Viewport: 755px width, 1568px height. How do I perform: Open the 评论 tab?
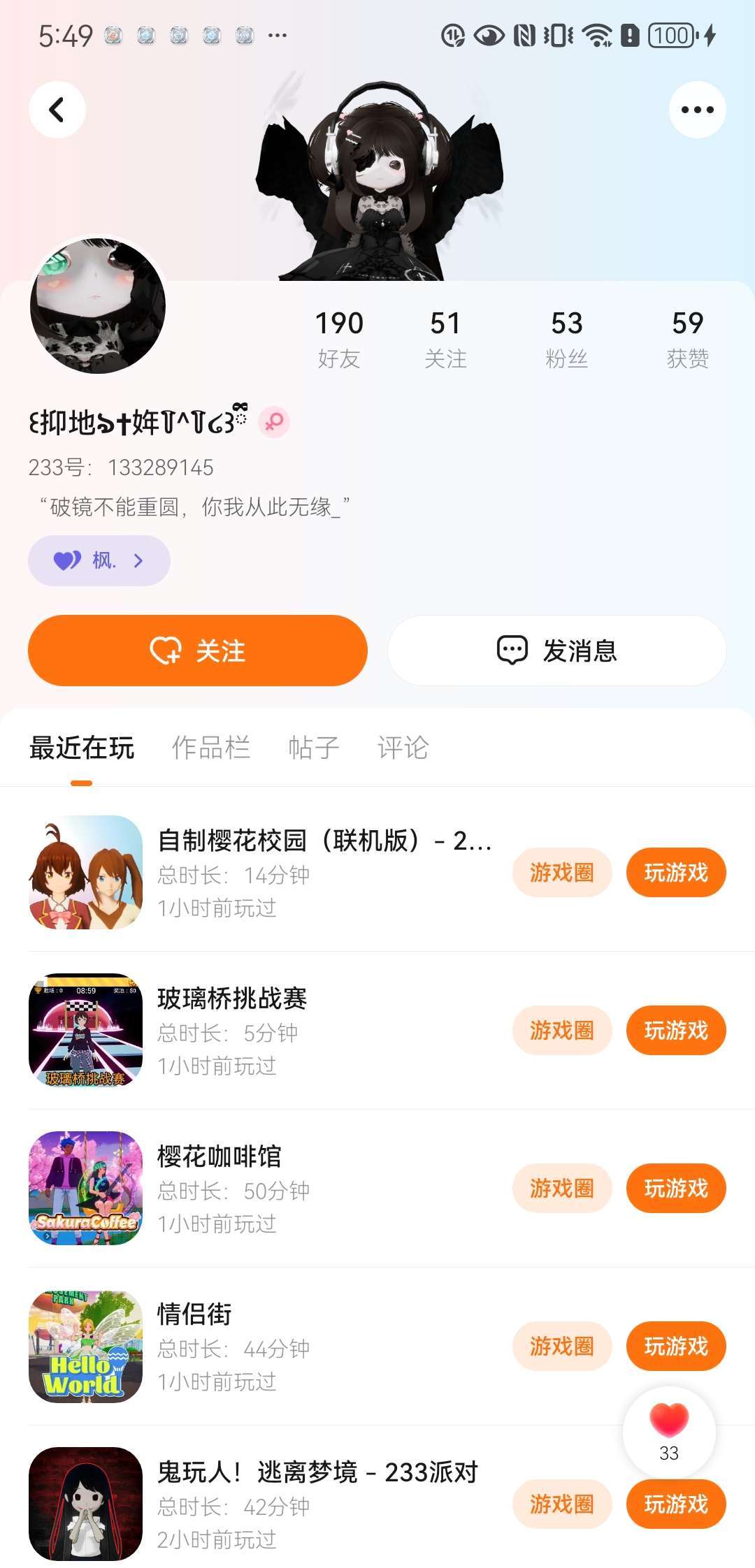coord(403,748)
